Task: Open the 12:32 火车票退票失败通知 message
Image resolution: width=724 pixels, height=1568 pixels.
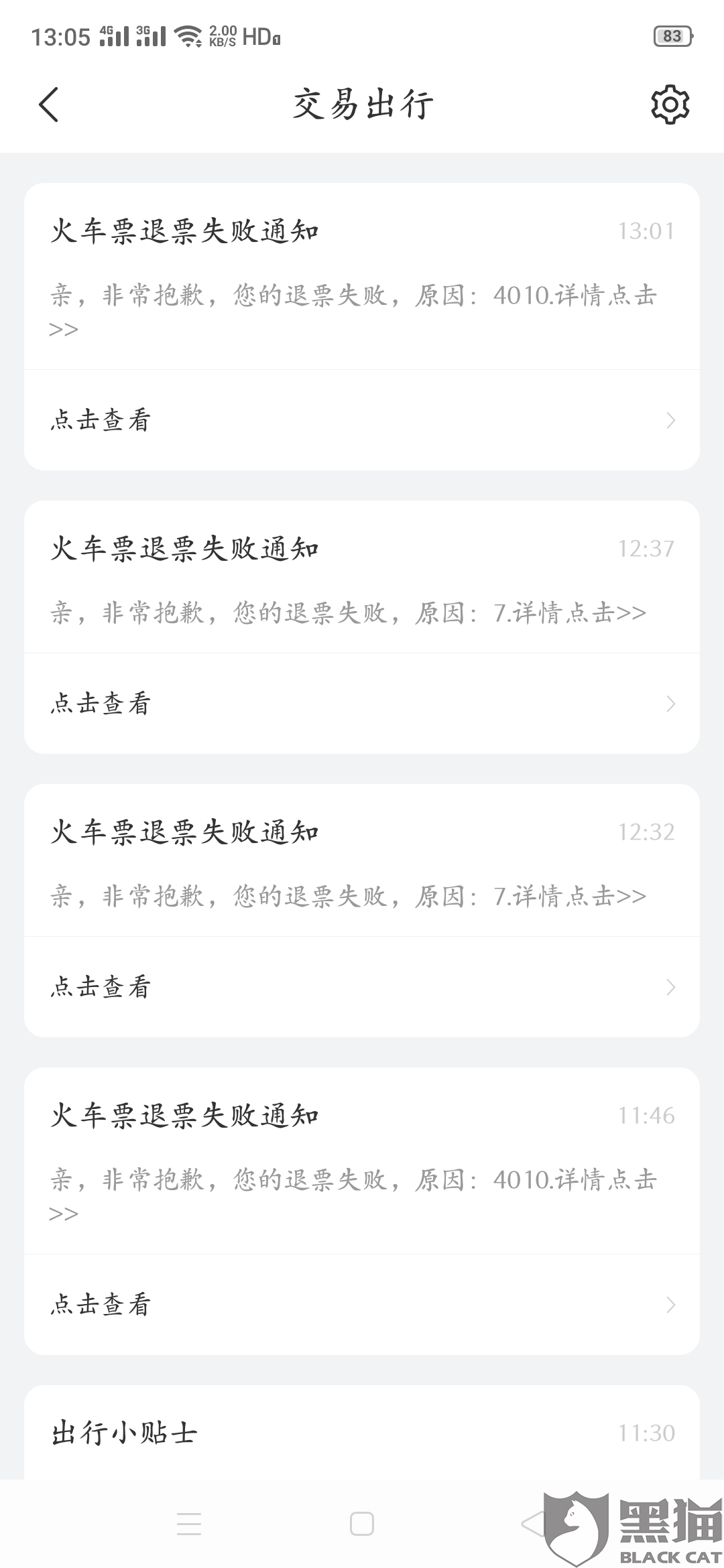Action: point(362,861)
